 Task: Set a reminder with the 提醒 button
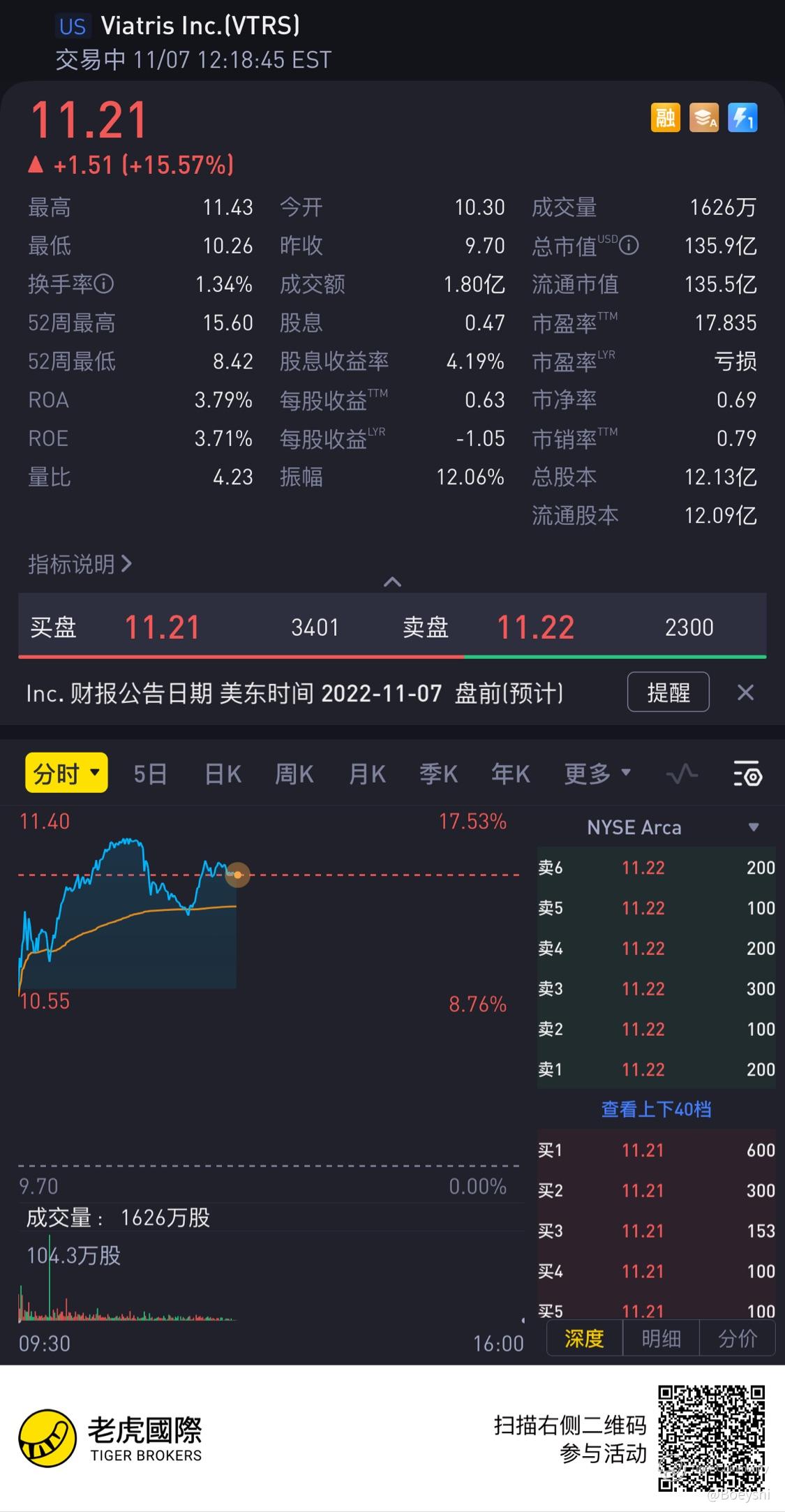(x=668, y=692)
